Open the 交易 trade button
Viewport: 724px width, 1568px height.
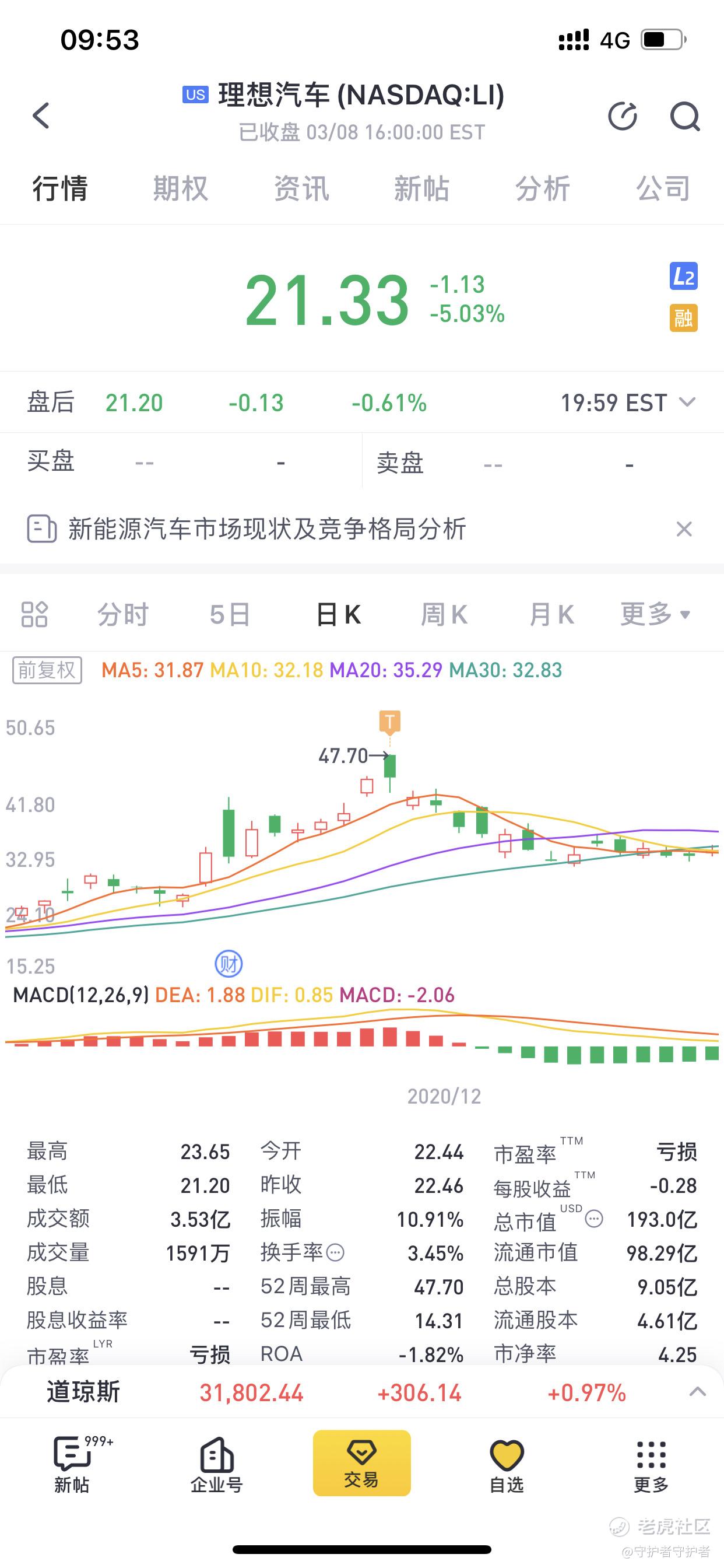click(x=362, y=1462)
